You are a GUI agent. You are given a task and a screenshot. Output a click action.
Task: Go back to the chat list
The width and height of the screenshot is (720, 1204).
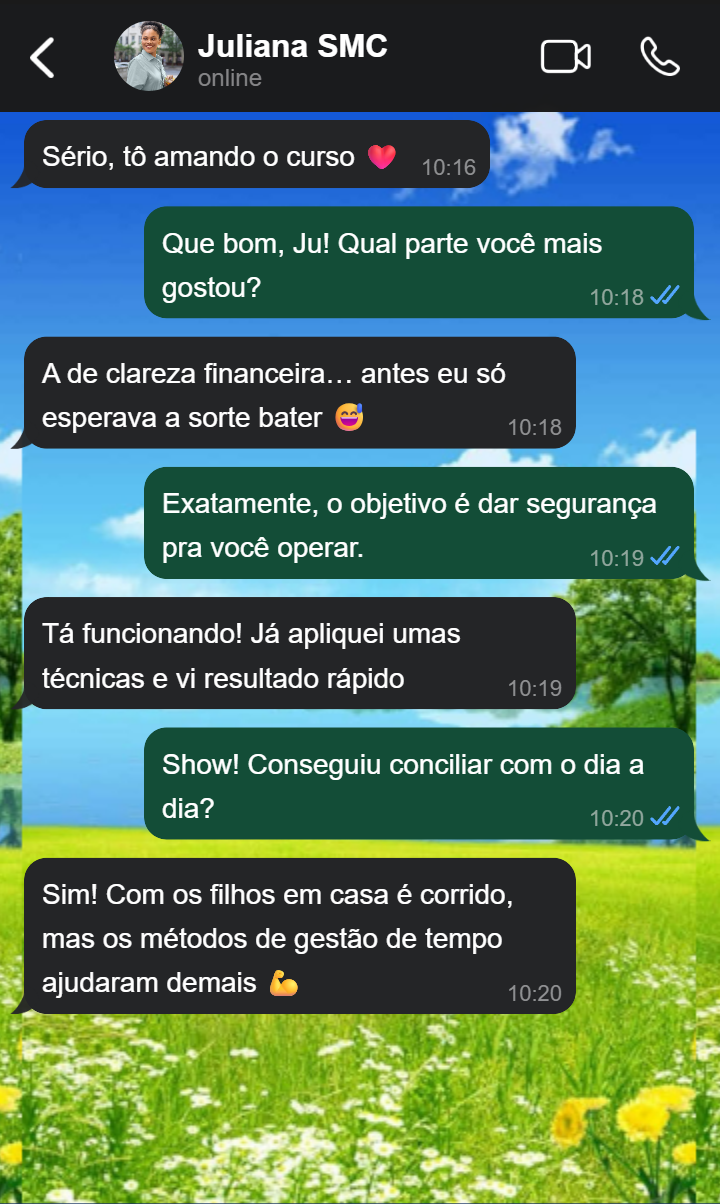click(42, 57)
